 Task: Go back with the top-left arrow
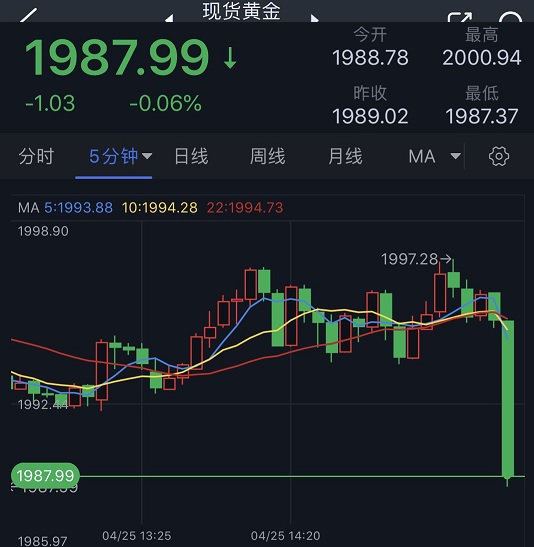[x=29, y=15]
